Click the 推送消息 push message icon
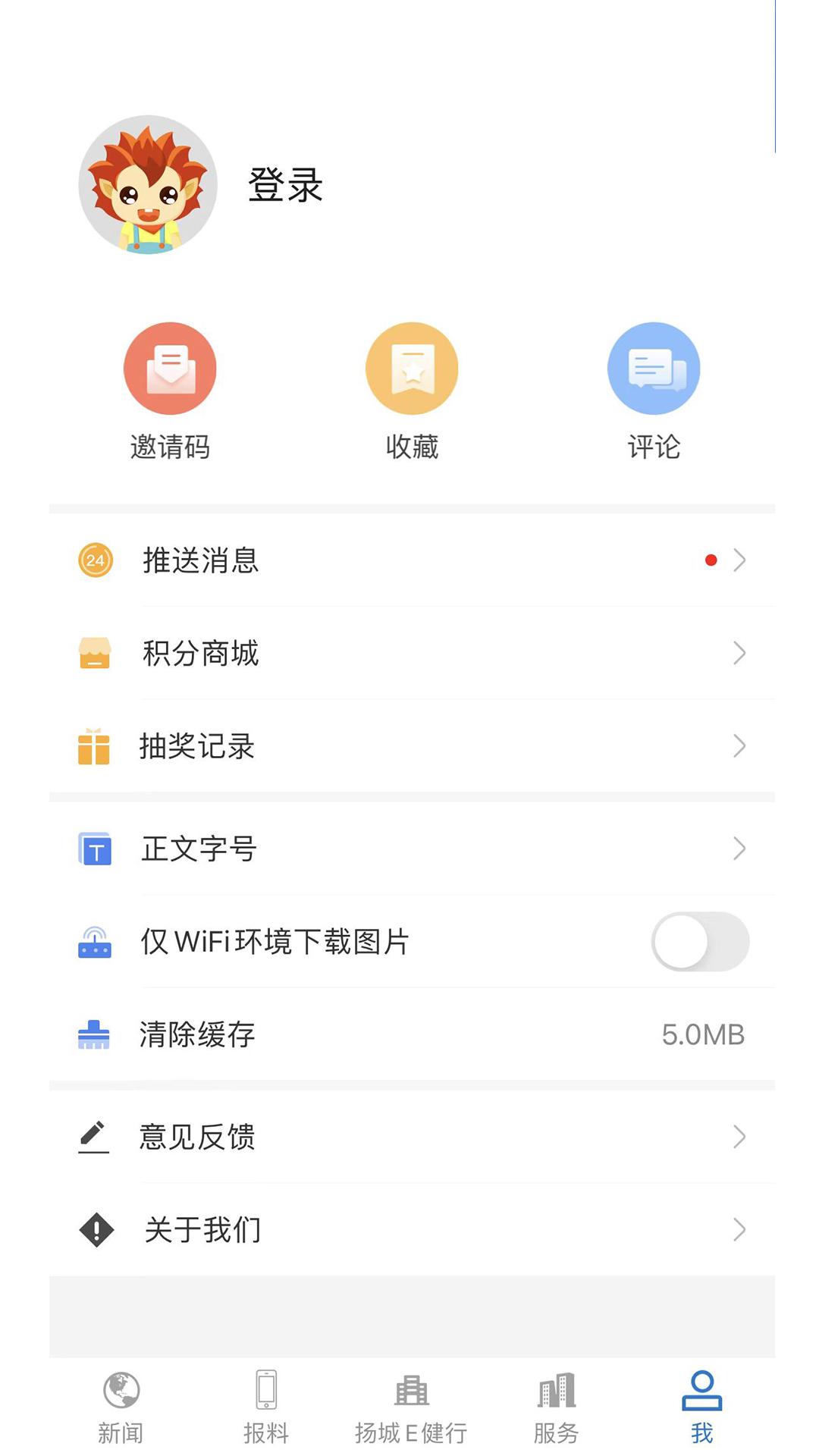The width and height of the screenshot is (819, 1456). click(x=94, y=561)
